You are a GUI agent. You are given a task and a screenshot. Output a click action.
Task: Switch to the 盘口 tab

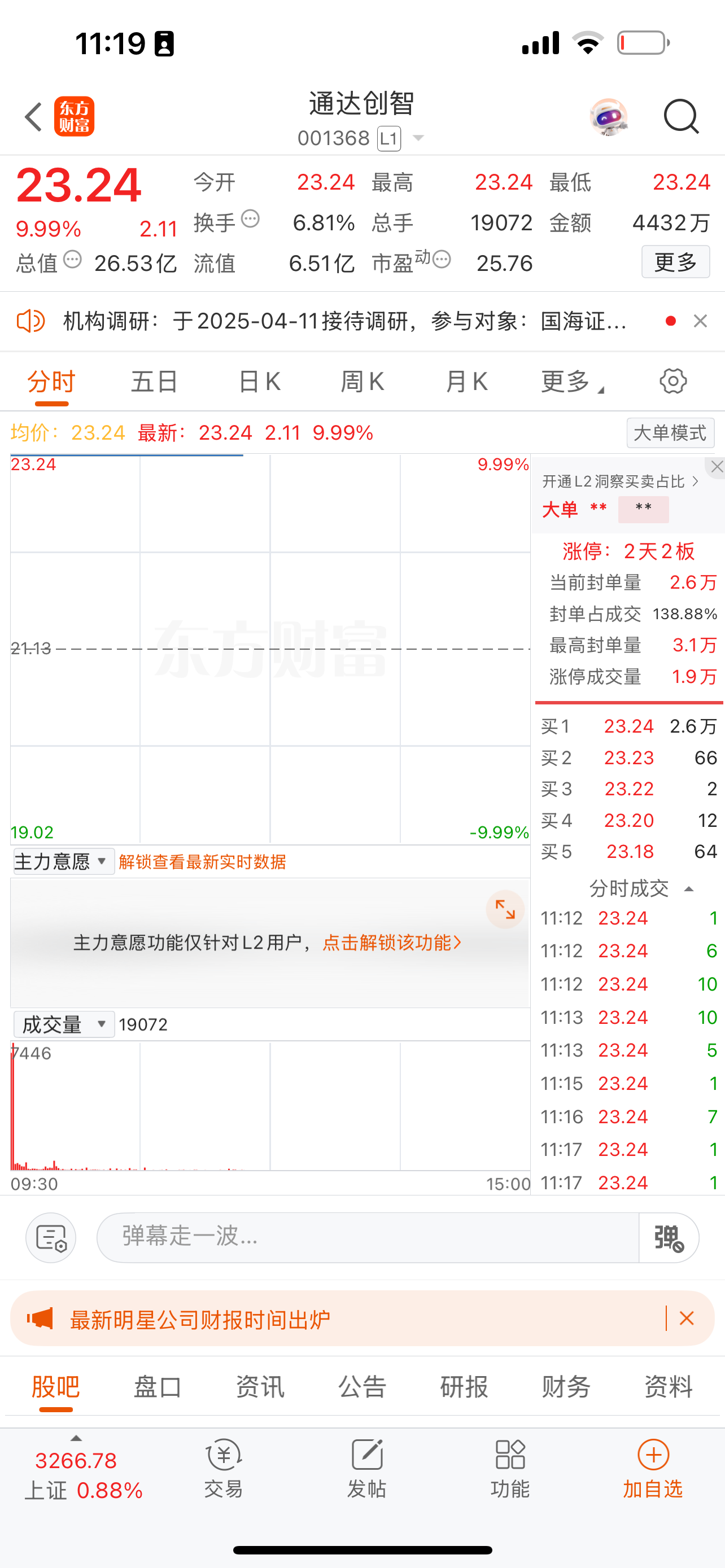coord(158,1387)
